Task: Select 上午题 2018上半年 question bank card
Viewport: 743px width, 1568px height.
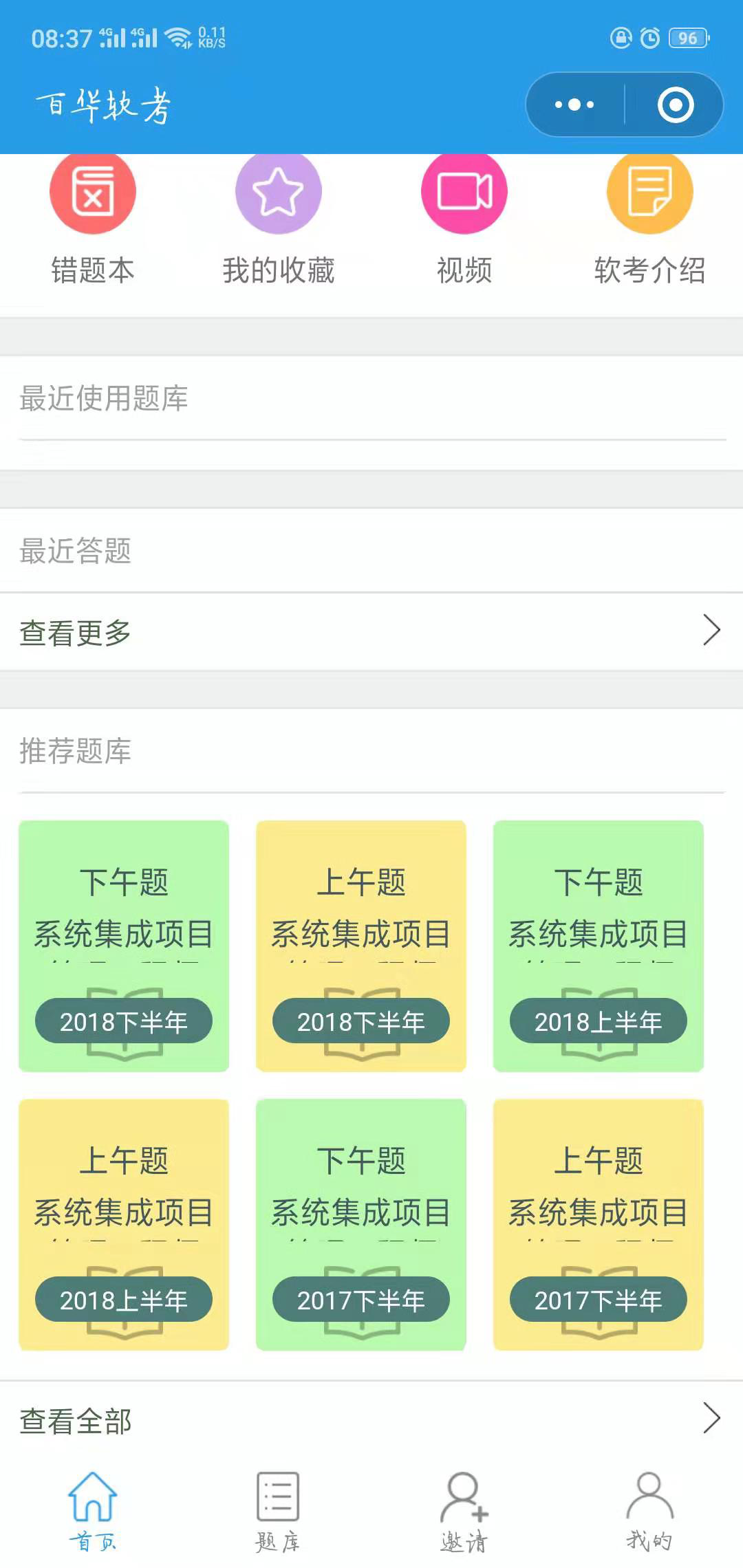Action: [x=124, y=1224]
